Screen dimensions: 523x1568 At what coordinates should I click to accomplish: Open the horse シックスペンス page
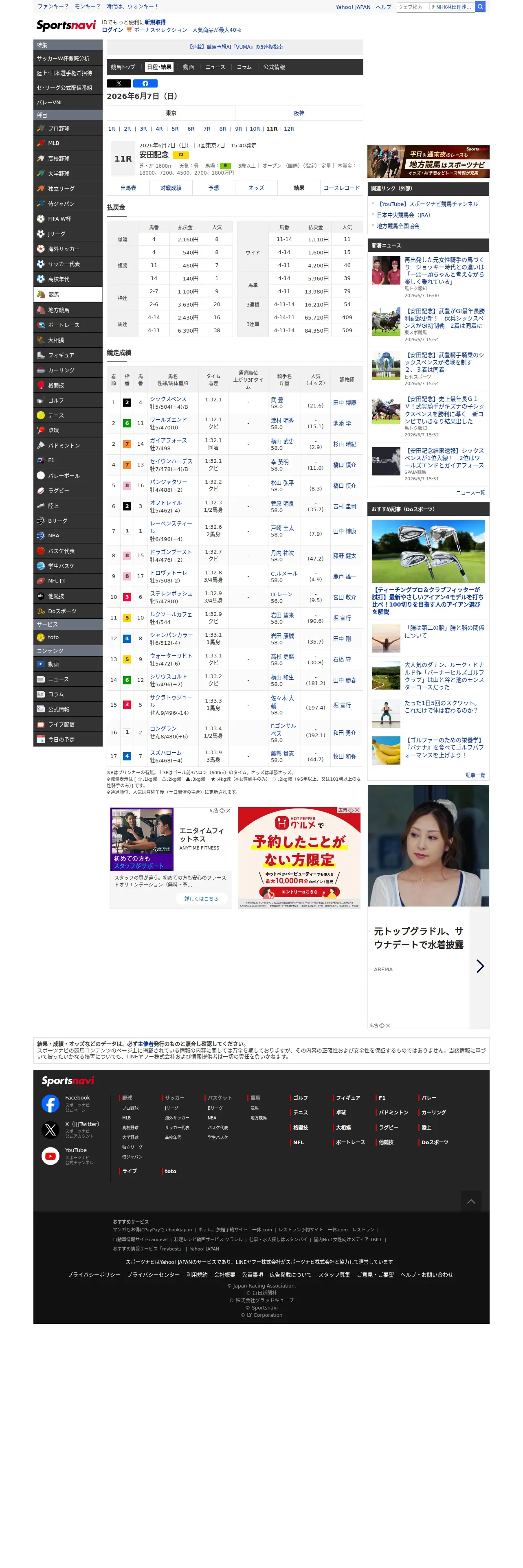click(168, 399)
